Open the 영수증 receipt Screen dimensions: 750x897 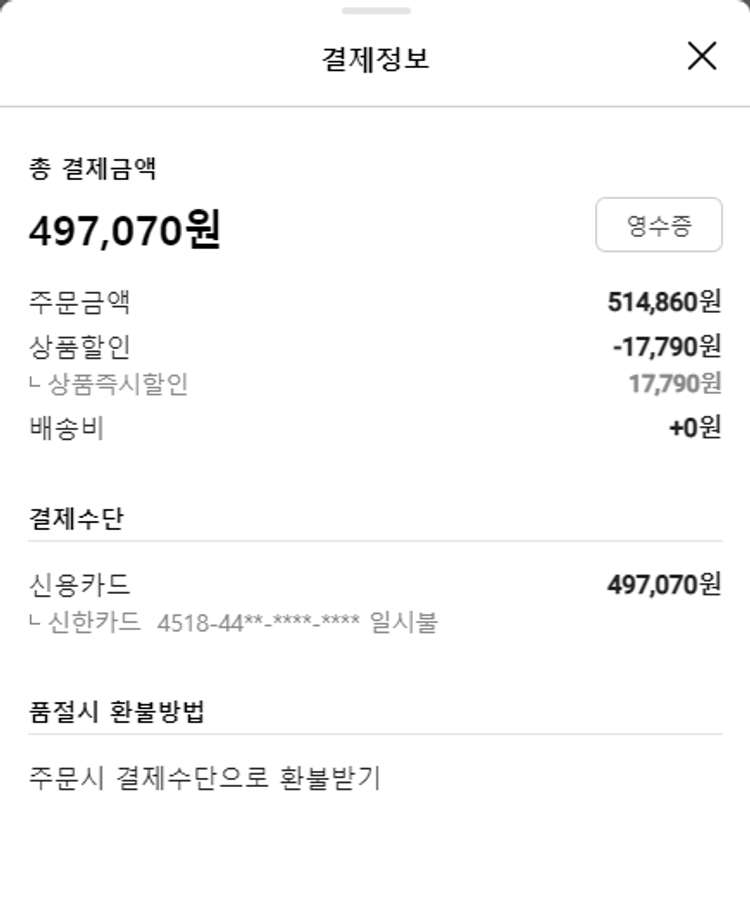click(658, 225)
